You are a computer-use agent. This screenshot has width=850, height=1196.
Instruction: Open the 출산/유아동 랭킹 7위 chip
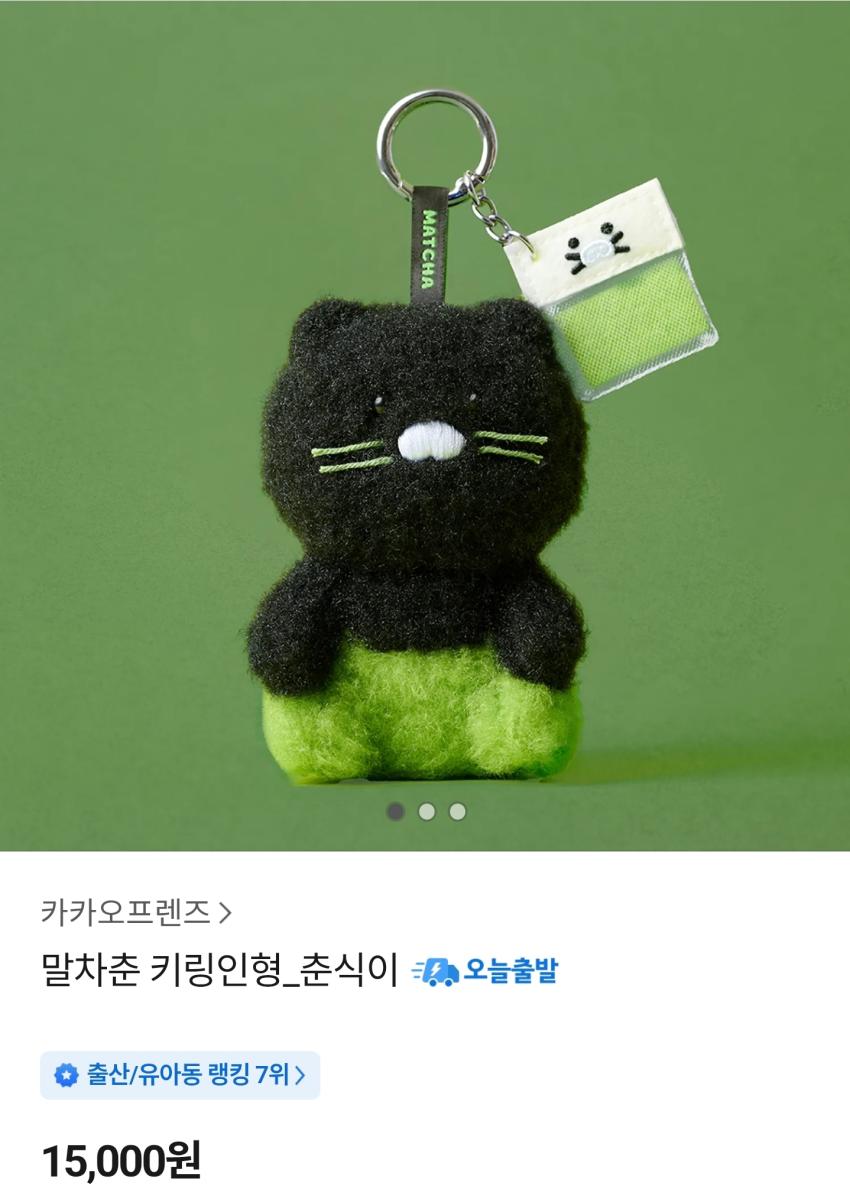click(180, 1075)
